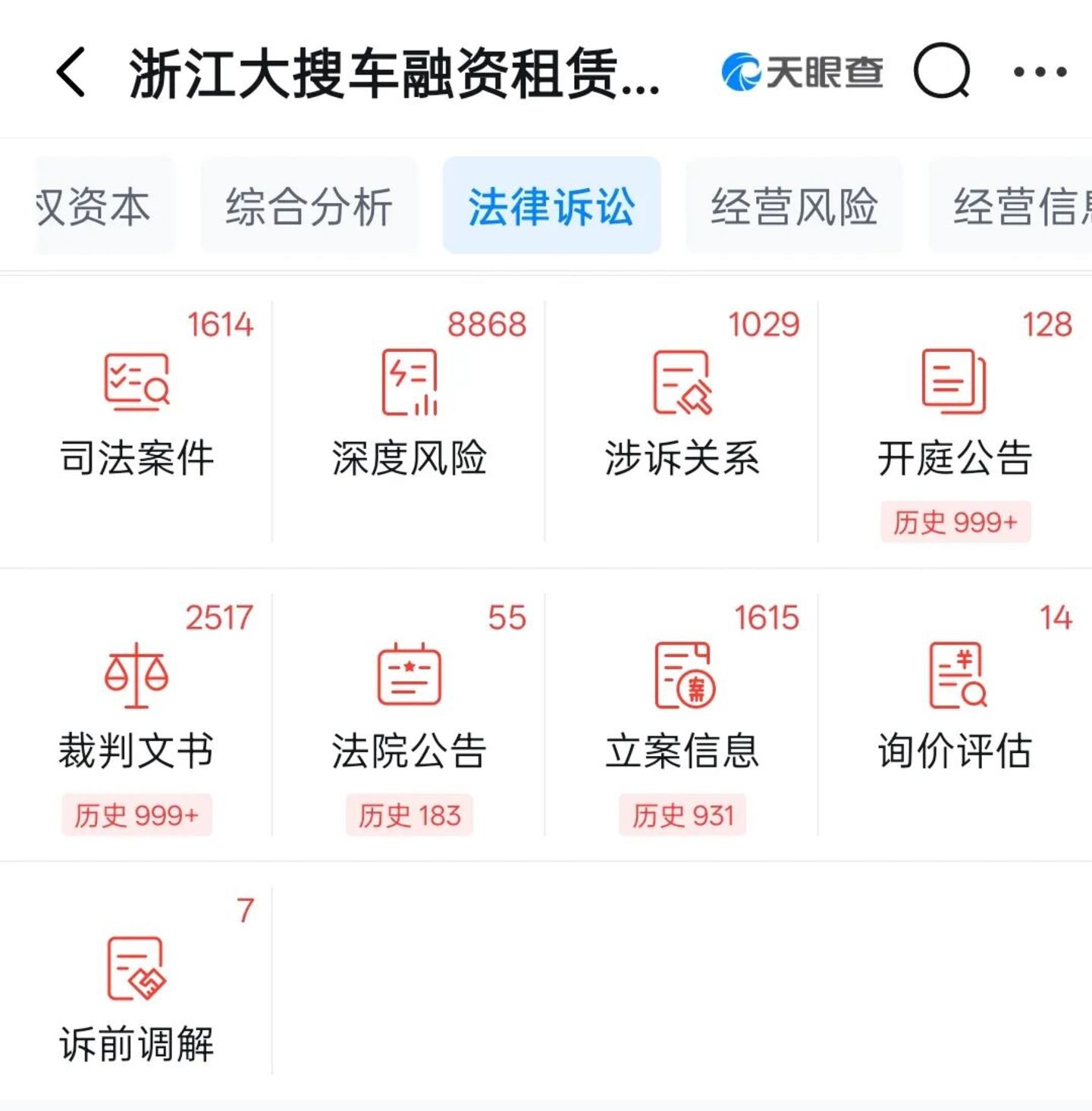View 历史 183 under 法院公告
The width and height of the screenshot is (1092, 1111).
[409, 815]
